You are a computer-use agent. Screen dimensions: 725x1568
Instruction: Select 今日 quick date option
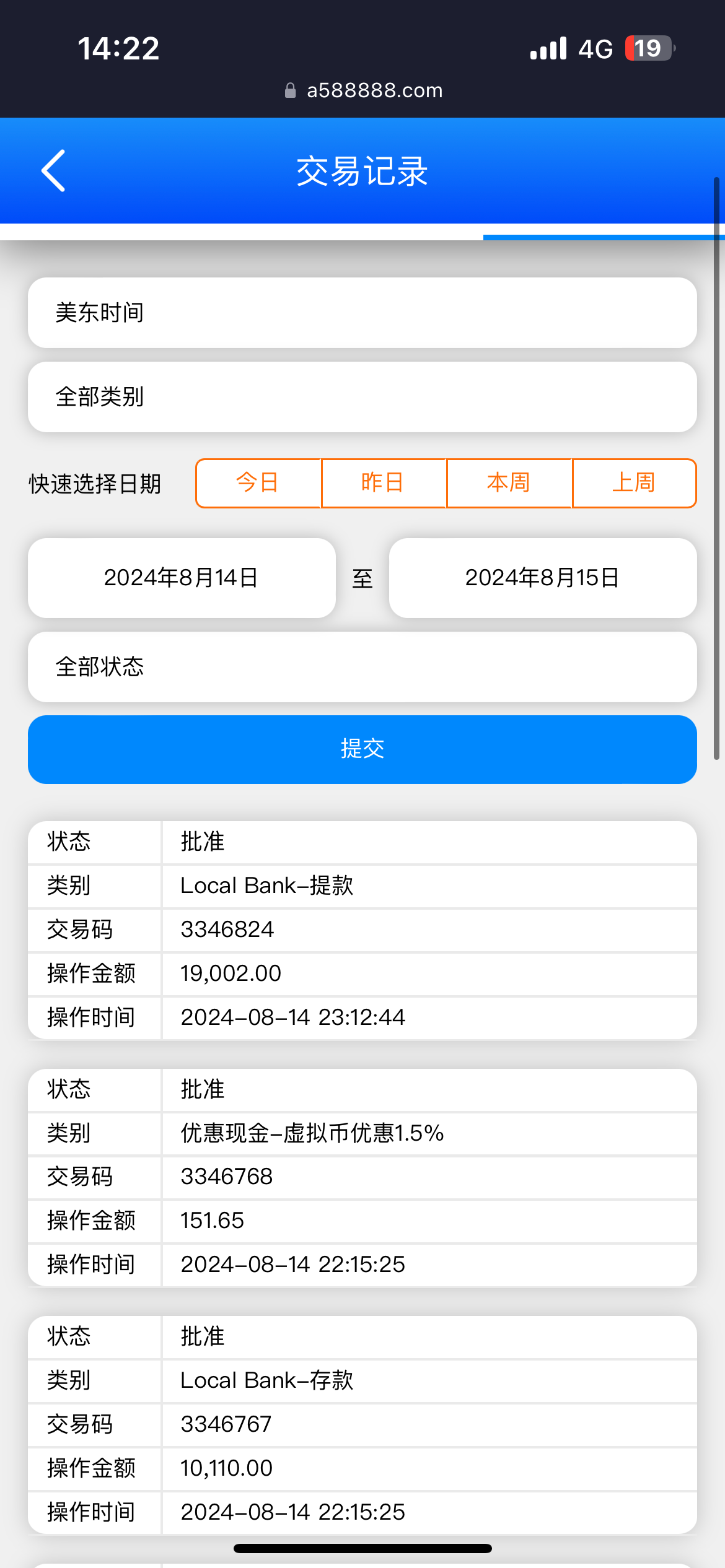click(x=258, y=483)
